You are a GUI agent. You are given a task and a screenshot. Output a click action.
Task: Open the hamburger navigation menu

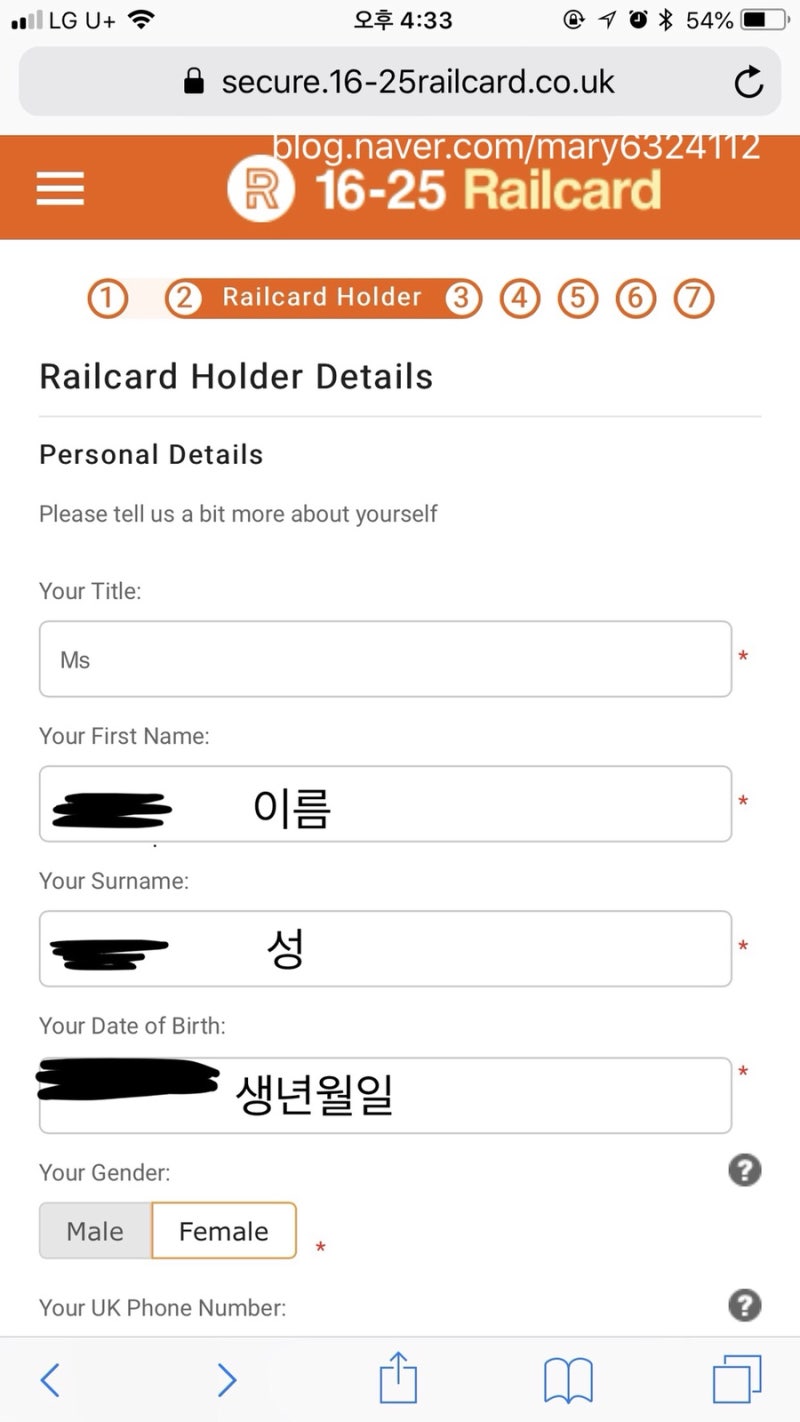pyautogui.click(x=60, y=189)
